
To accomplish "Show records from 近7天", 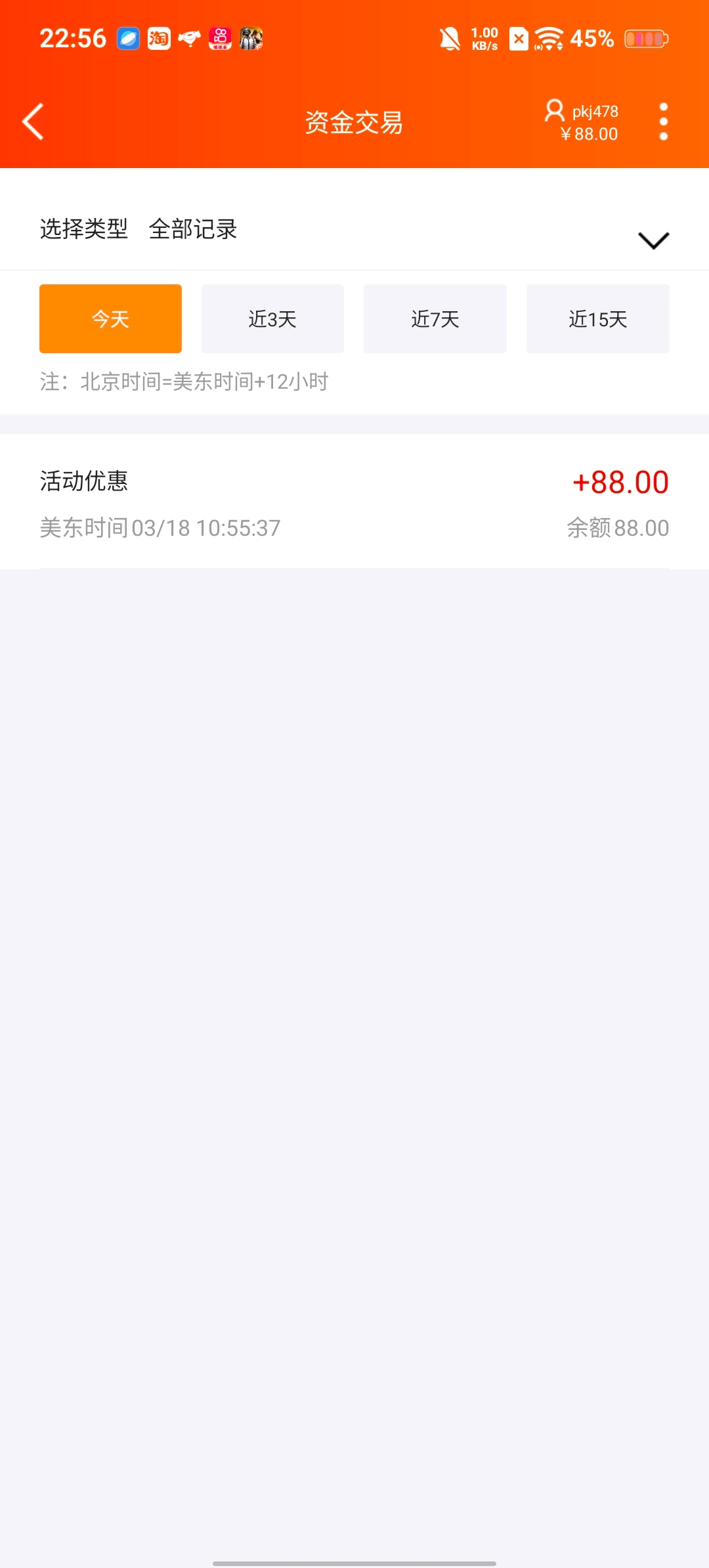I will (x=435, y=319).
